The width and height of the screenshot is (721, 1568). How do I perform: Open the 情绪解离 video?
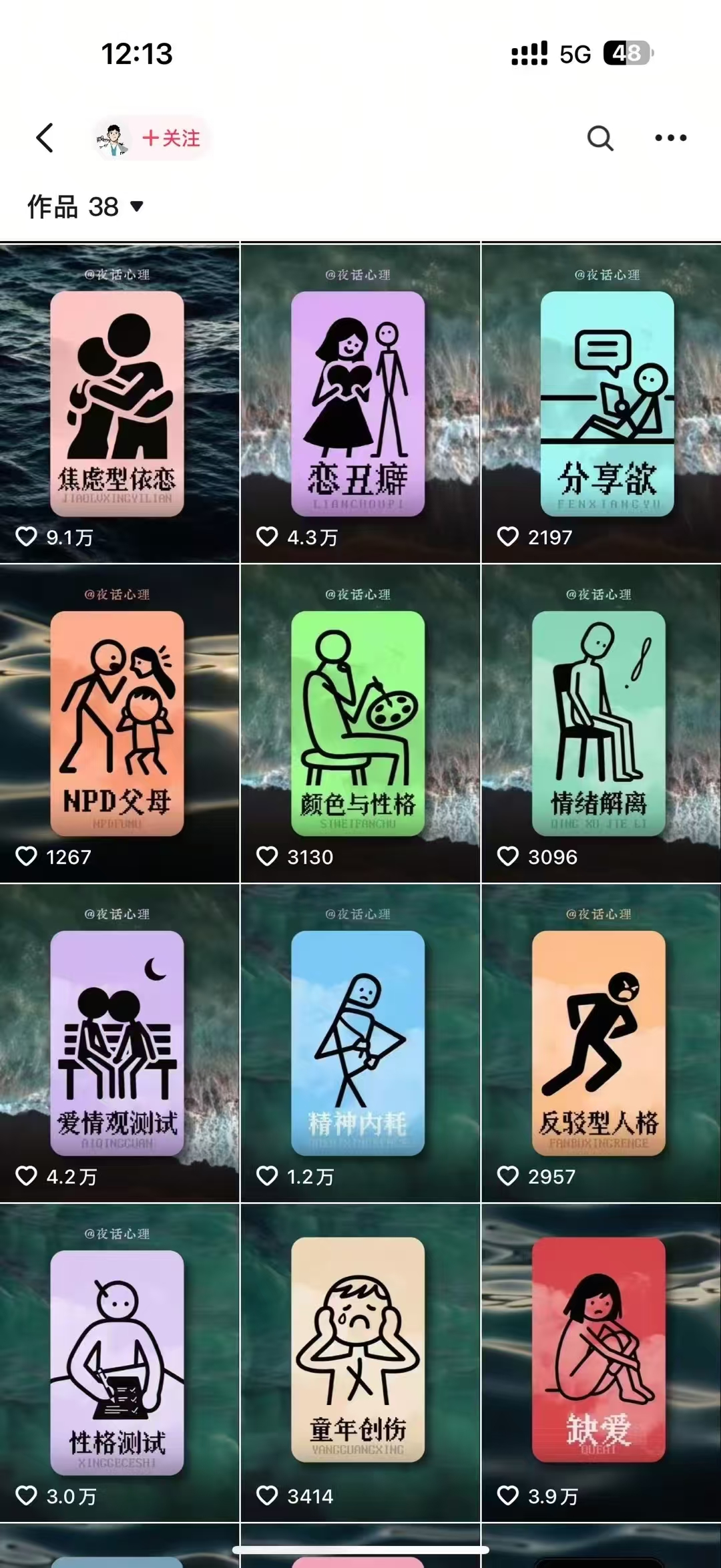click(602, 724)
